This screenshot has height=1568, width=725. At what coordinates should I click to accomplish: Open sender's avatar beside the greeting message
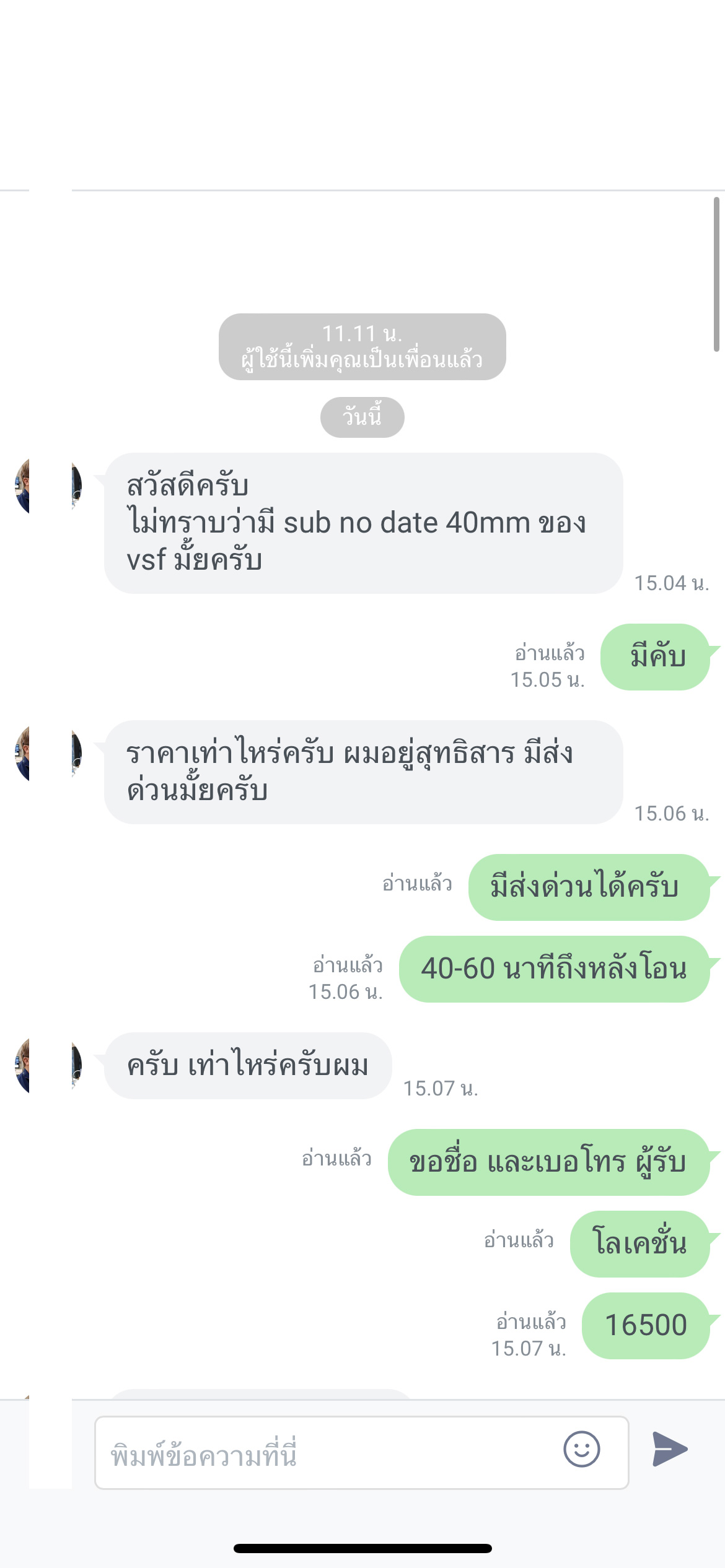point(48,487)
